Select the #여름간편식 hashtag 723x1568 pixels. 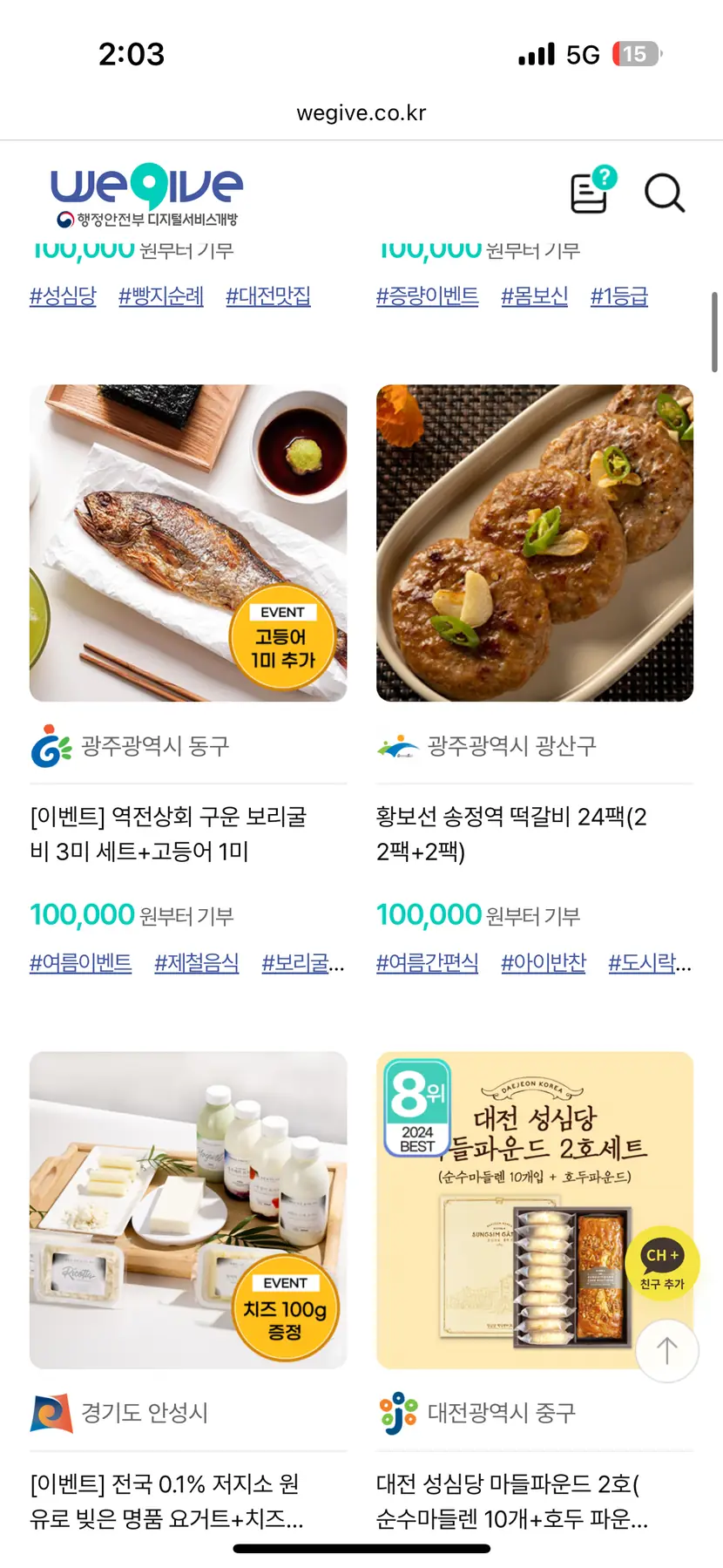[427, 963]
